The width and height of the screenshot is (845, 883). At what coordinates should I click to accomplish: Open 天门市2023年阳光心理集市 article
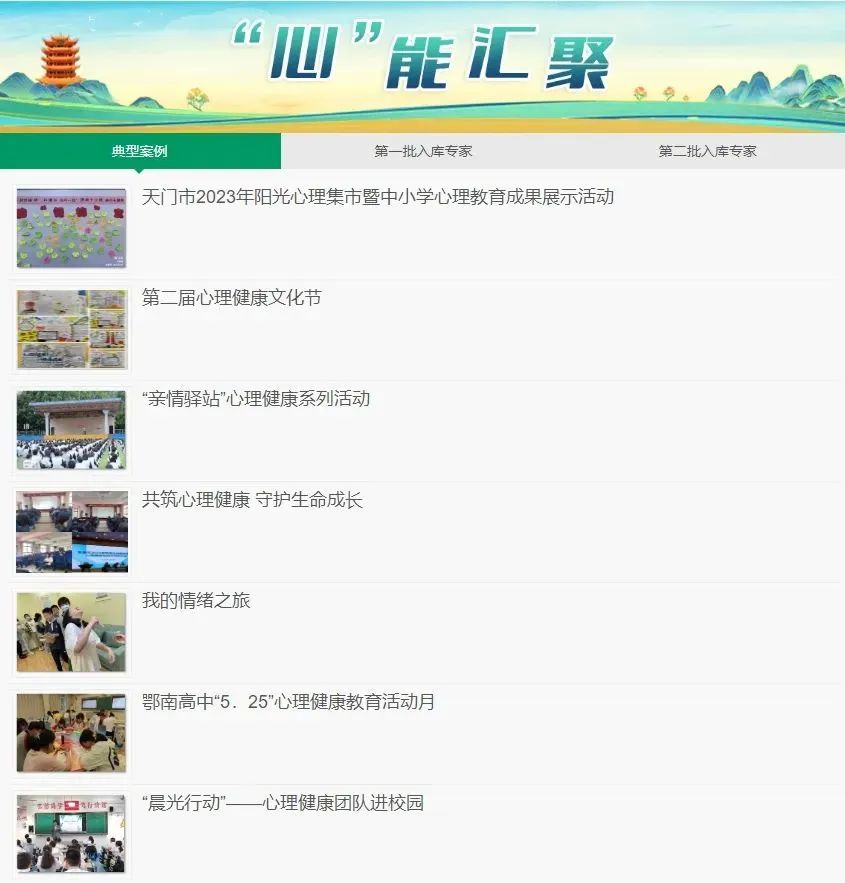click(377, 197)
